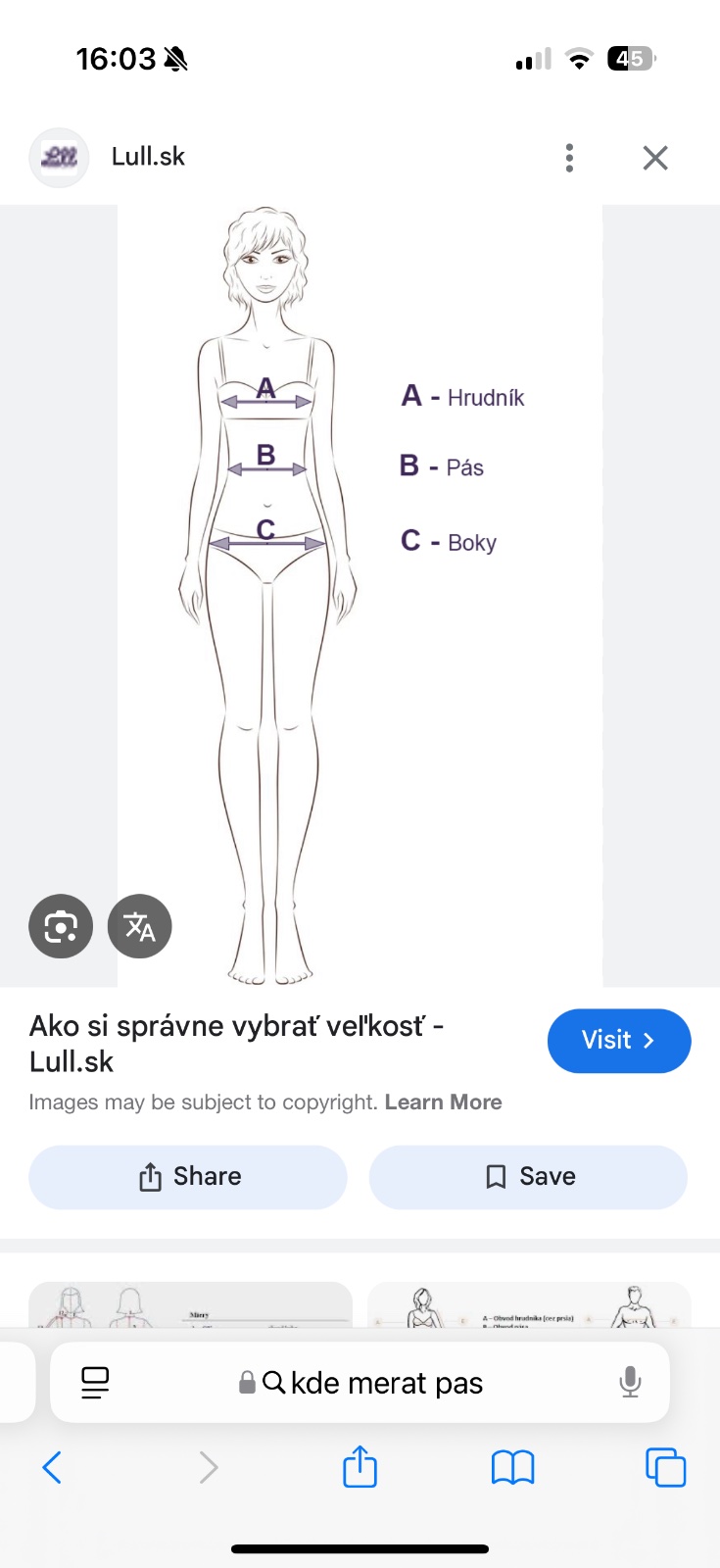Visit the Lull.sk page

[618, 1041]
